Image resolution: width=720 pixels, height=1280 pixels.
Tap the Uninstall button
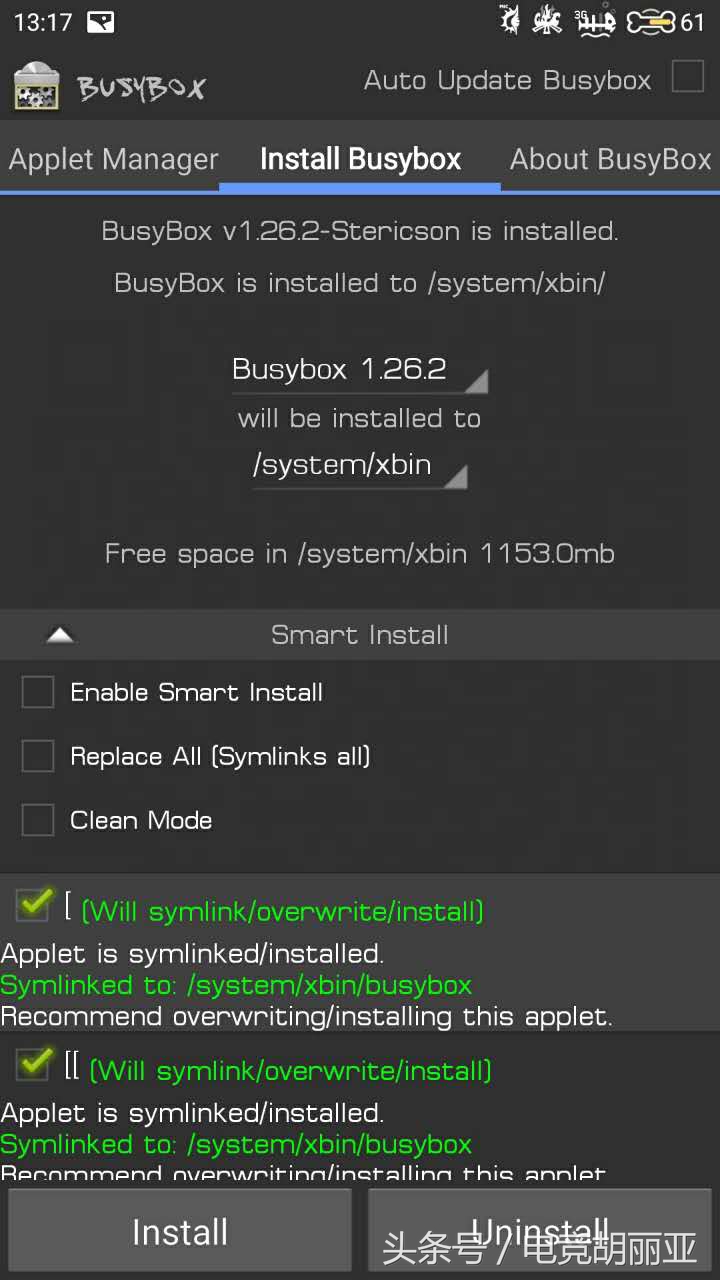coord(540,1232)
